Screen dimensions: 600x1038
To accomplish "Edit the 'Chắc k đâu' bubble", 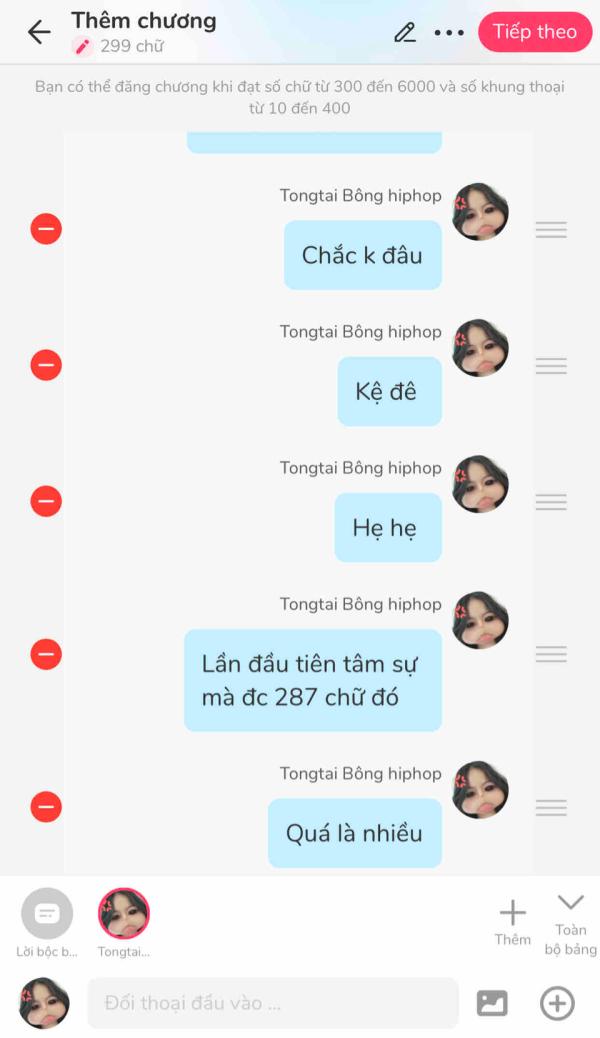I will (x=362, y=255).
